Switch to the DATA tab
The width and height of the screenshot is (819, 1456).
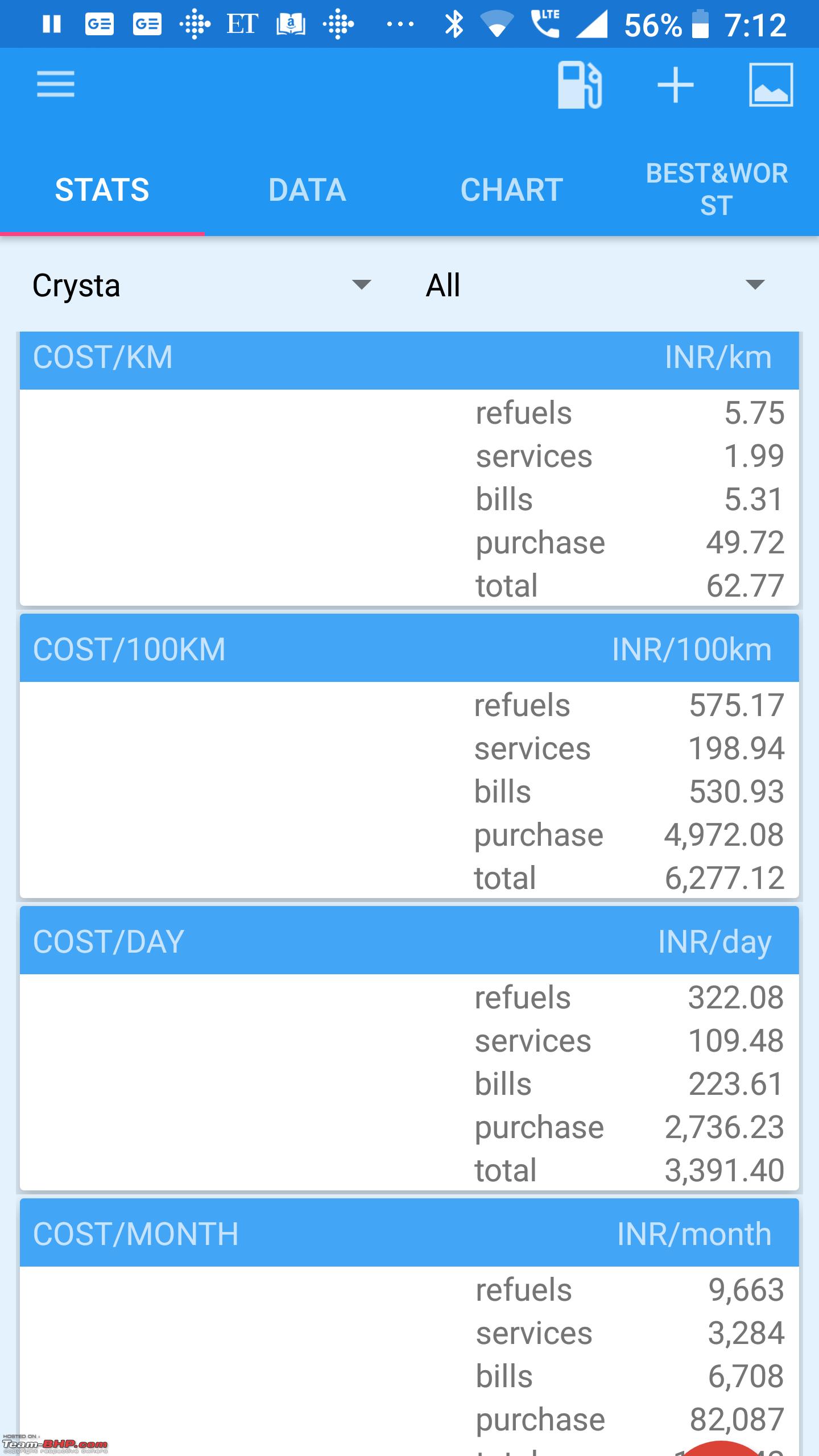pyautogui.click(x=307, y=189)
